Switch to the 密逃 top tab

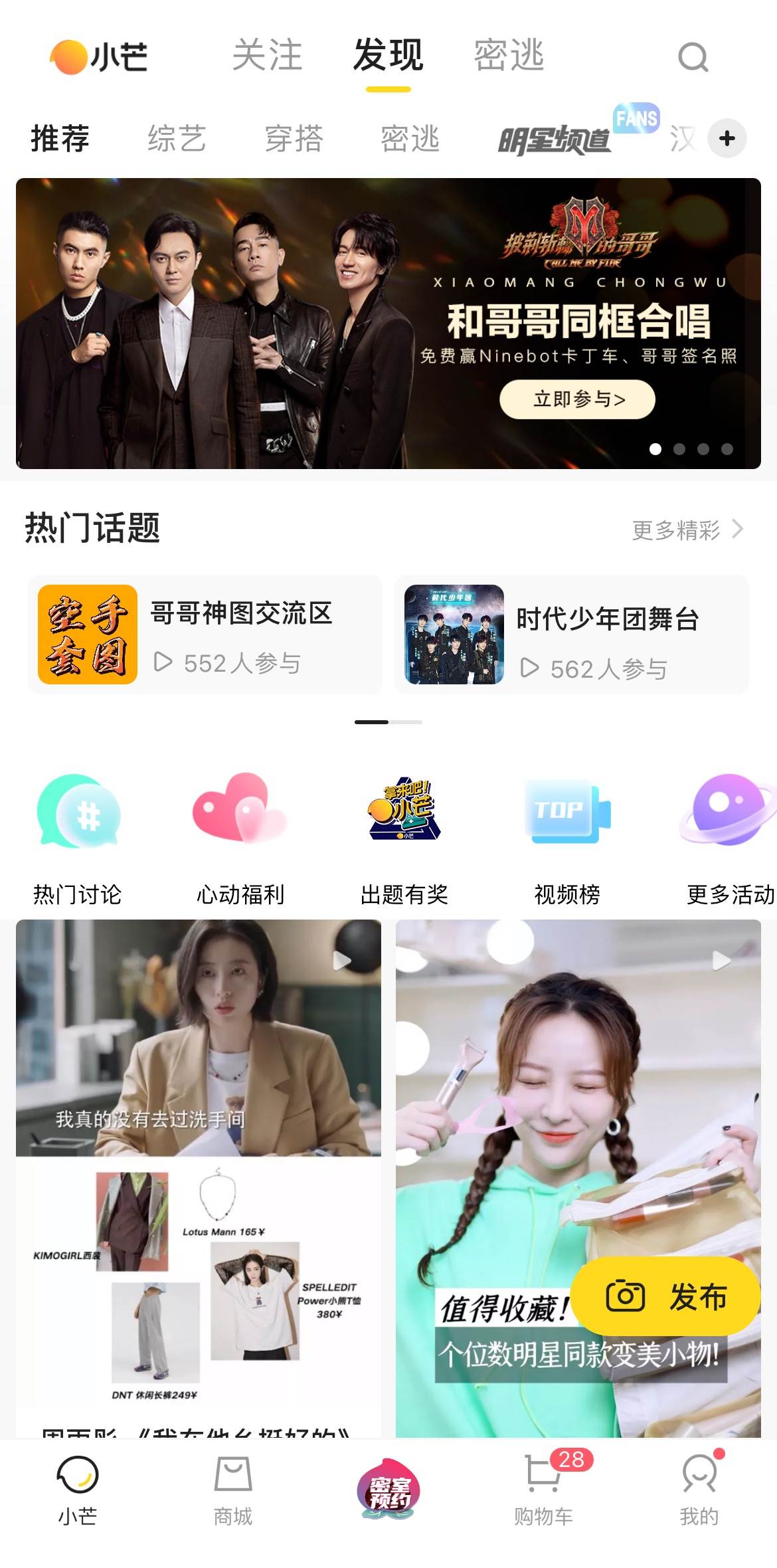click(509, 54)
